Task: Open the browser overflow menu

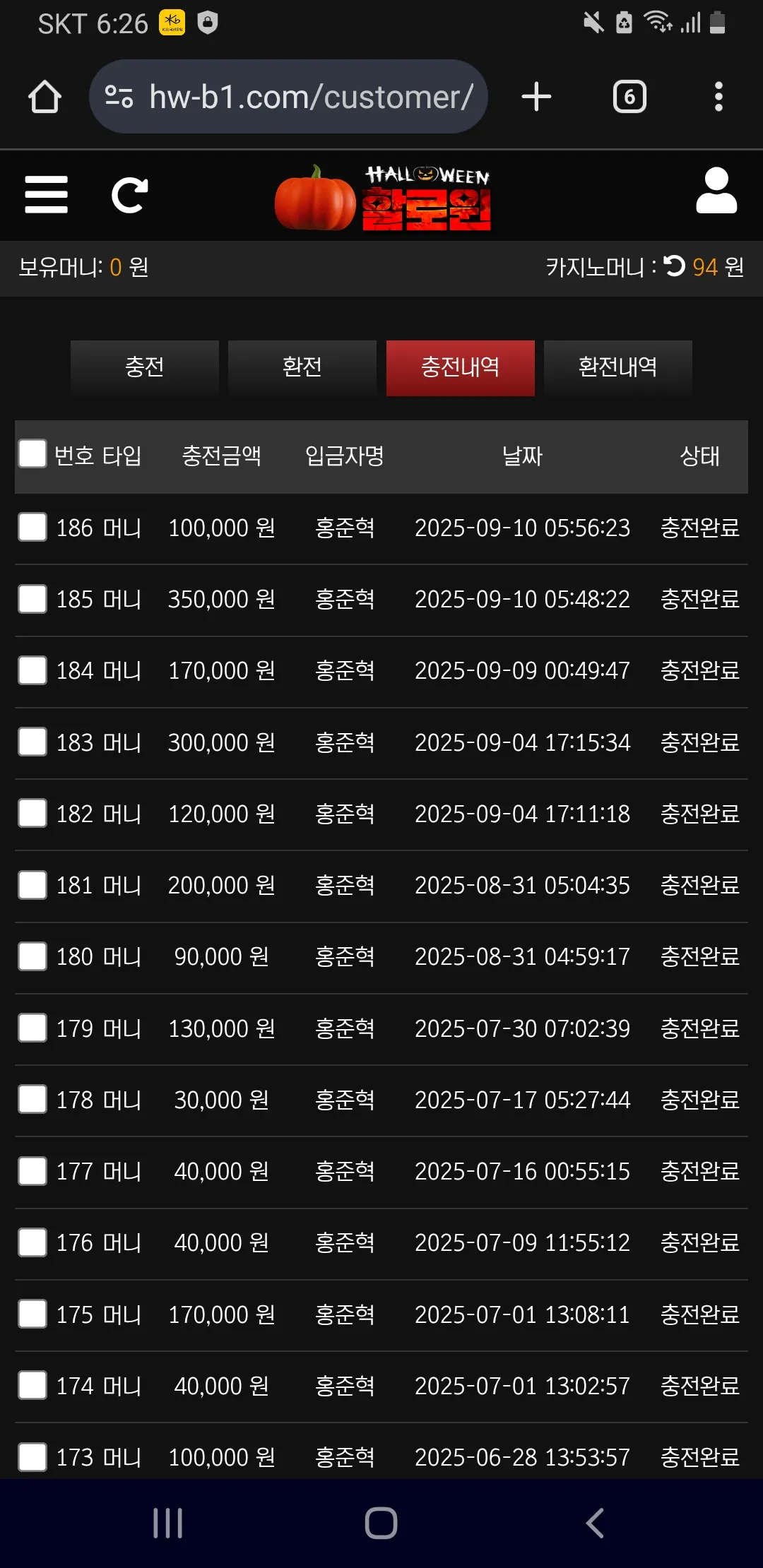Action: [718, 97]
